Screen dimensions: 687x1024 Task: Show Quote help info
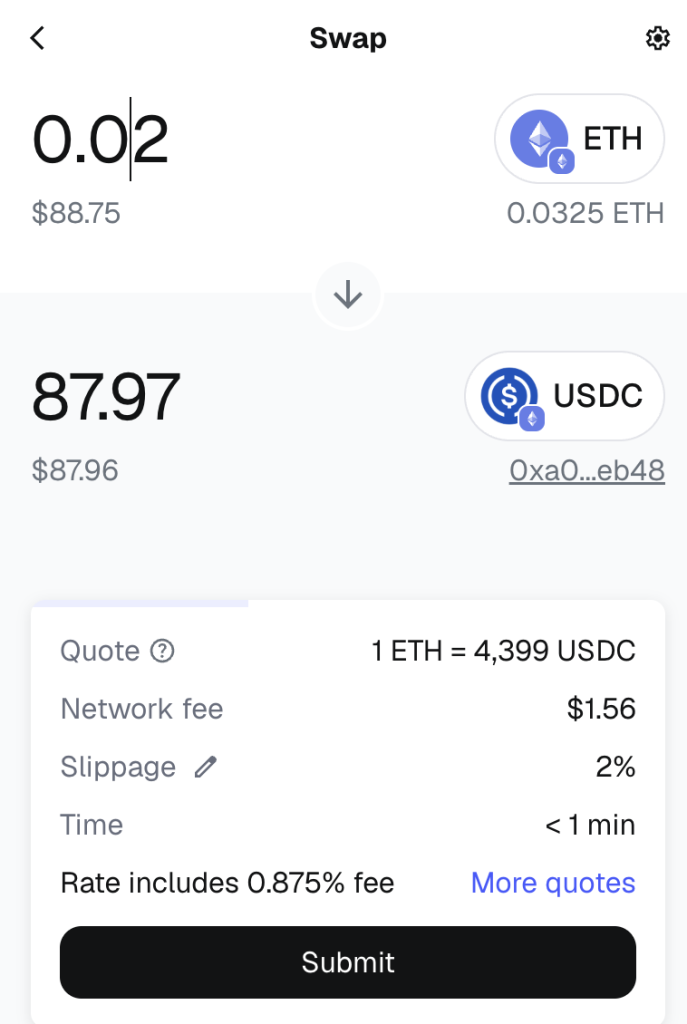tap(162, 651)
